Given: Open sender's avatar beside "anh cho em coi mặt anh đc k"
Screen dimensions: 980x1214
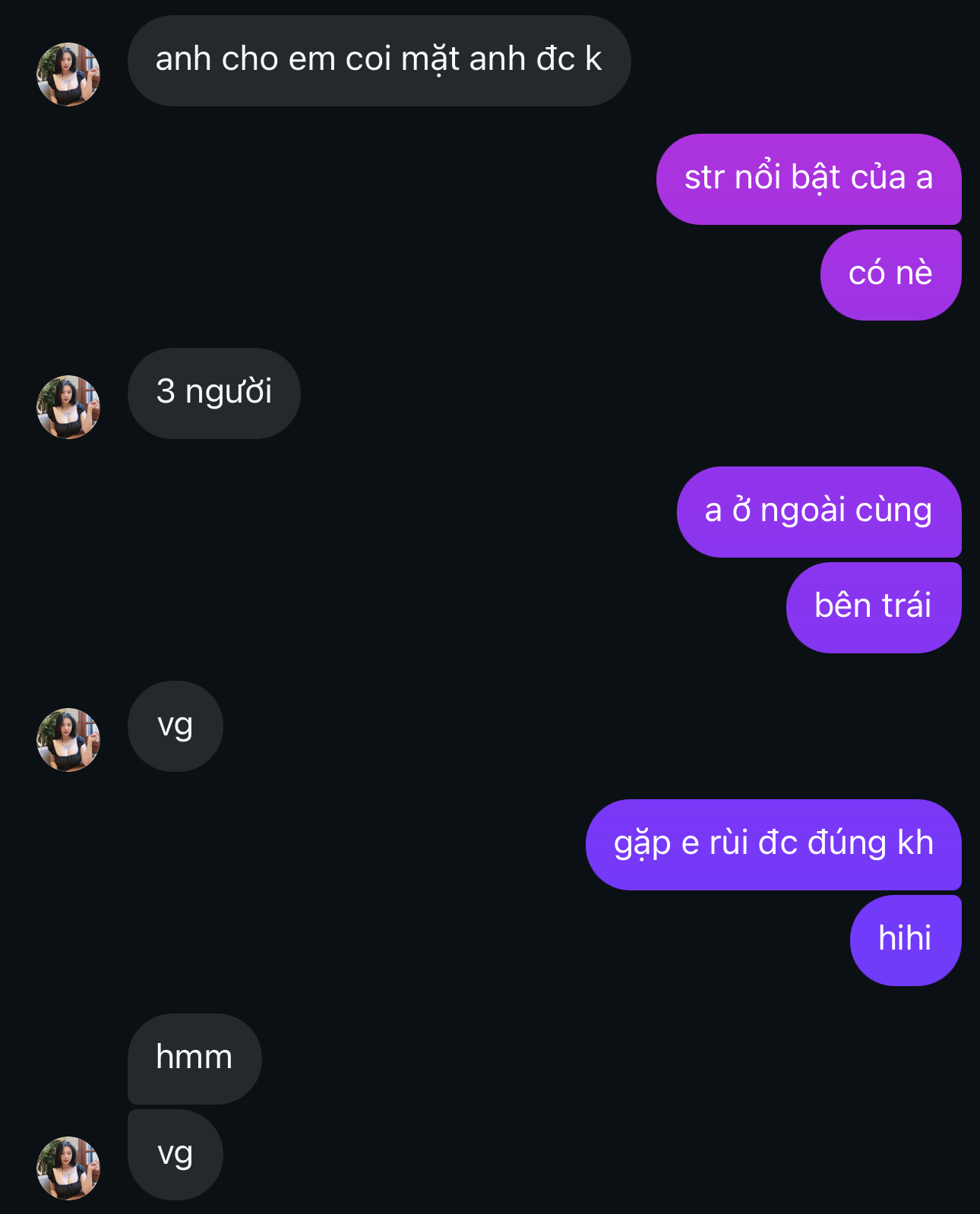Looking at the screenshot, I should 68,74.
